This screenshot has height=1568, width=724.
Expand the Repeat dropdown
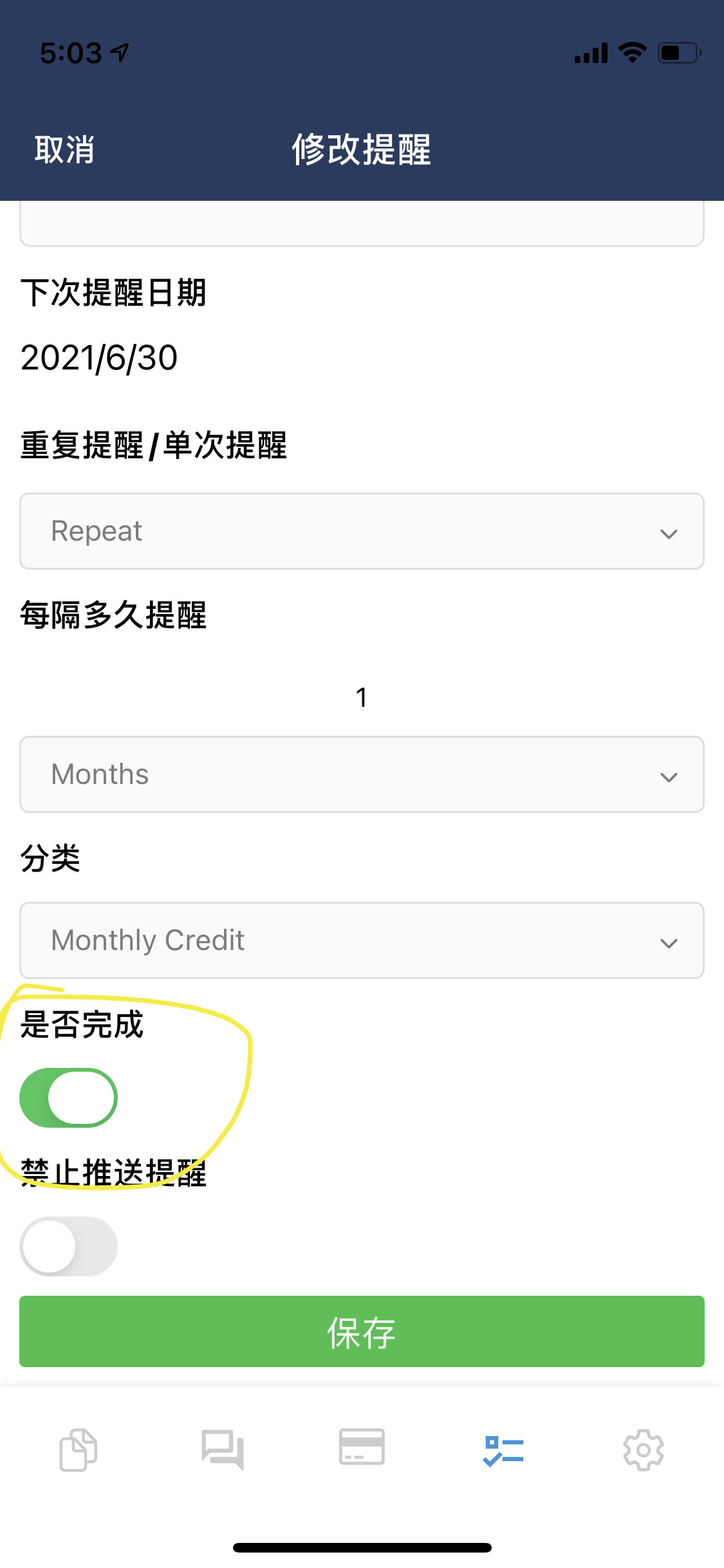coord(362,531)
